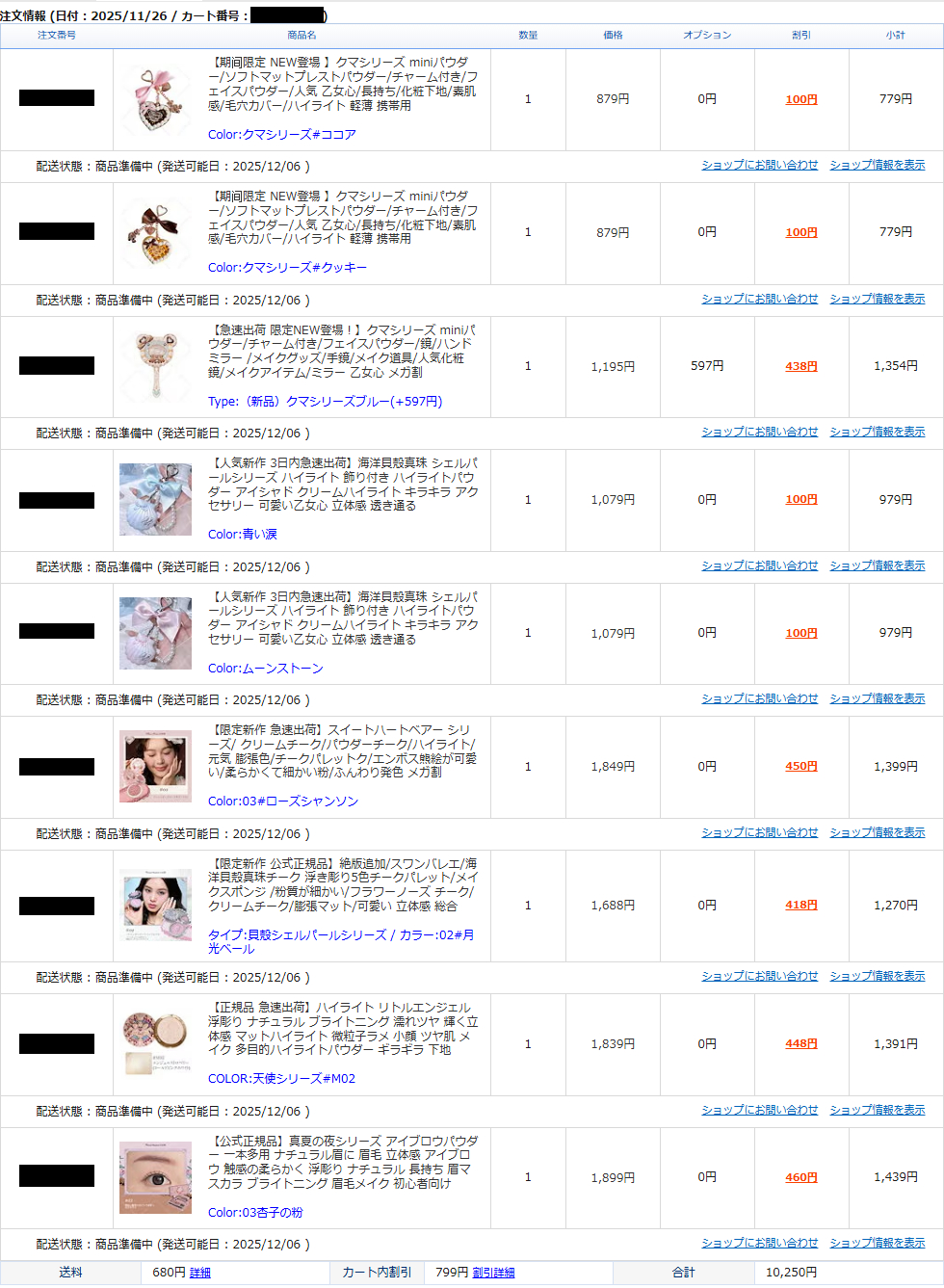This screenshot has width=944, height=1288.
Task: Contact shop about 02#月光ベール cheek
Action: coord(759,977)
